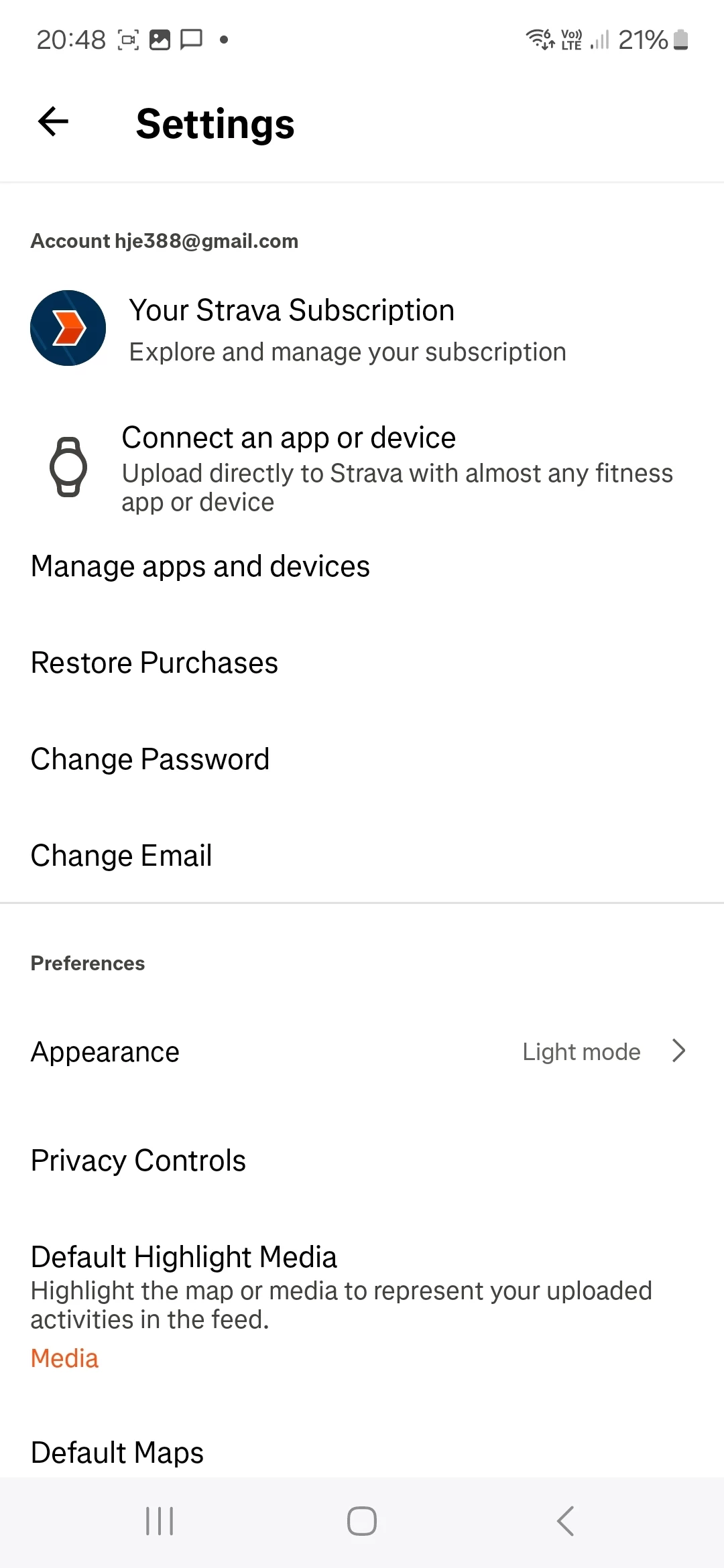Open Your Strava Subscription
This screenshot has height=1568, width=724.
point(362,328)
